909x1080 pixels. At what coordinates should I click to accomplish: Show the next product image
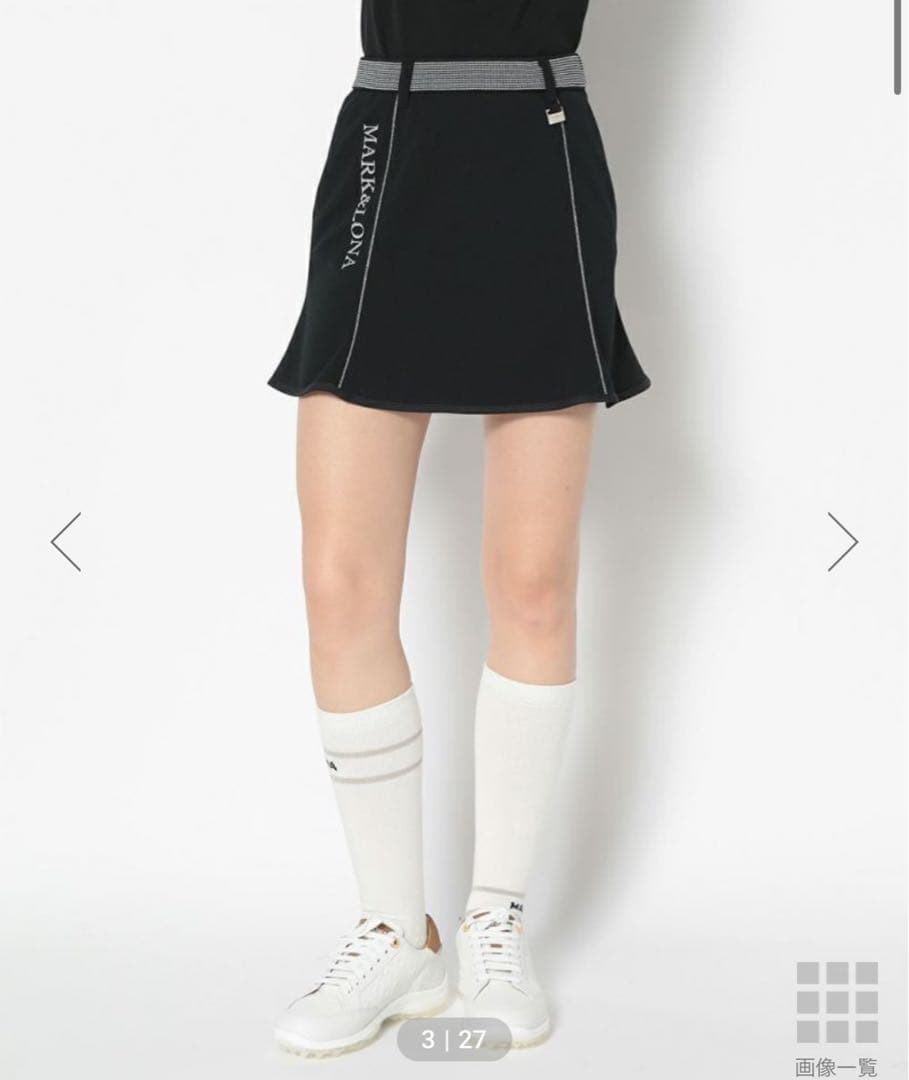[842, 541]
